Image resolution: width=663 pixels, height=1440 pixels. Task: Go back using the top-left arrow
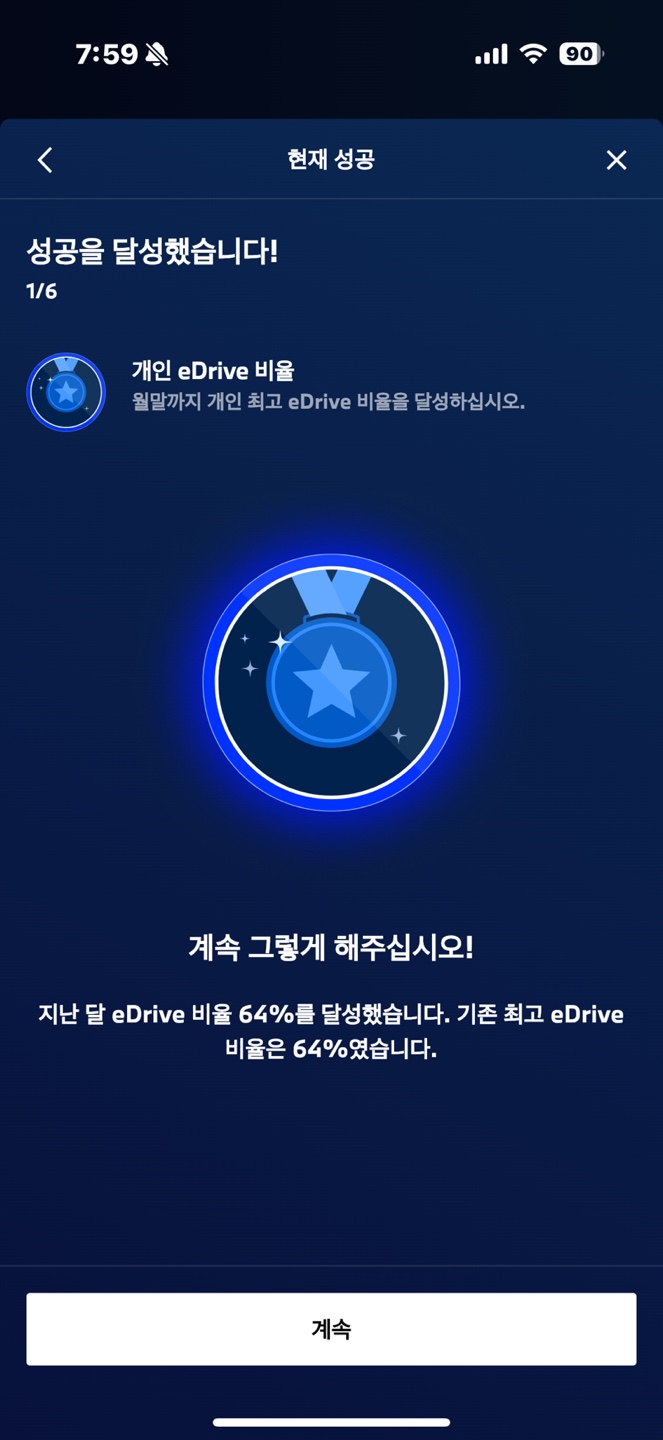point(45,160)
